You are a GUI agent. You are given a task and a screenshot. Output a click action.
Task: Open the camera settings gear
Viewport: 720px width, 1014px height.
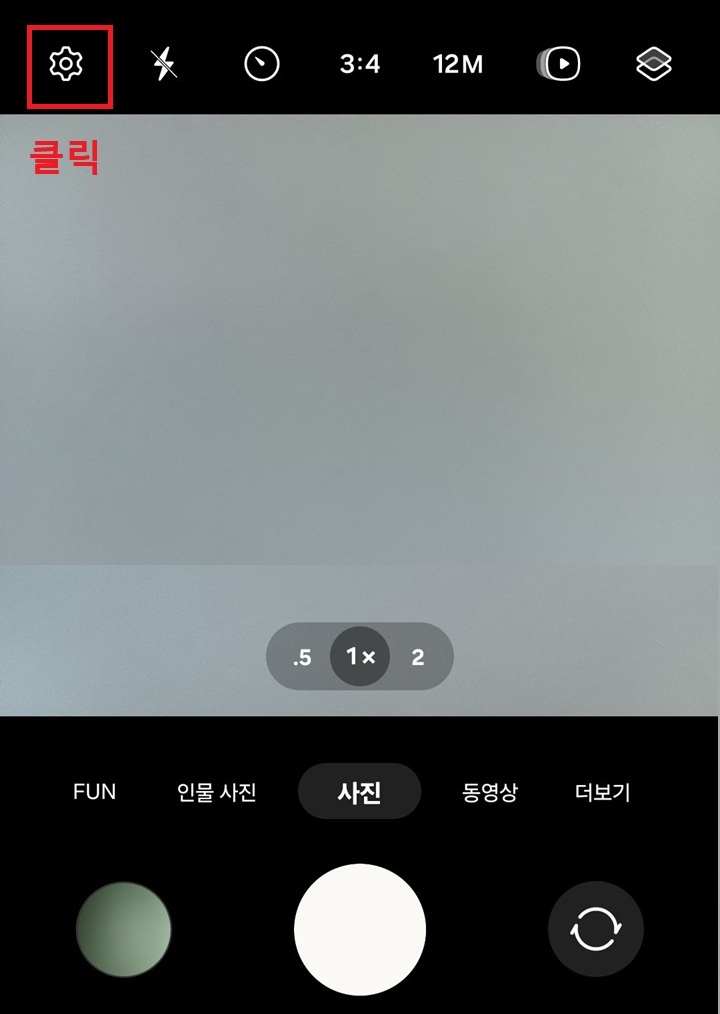(67, 63)
